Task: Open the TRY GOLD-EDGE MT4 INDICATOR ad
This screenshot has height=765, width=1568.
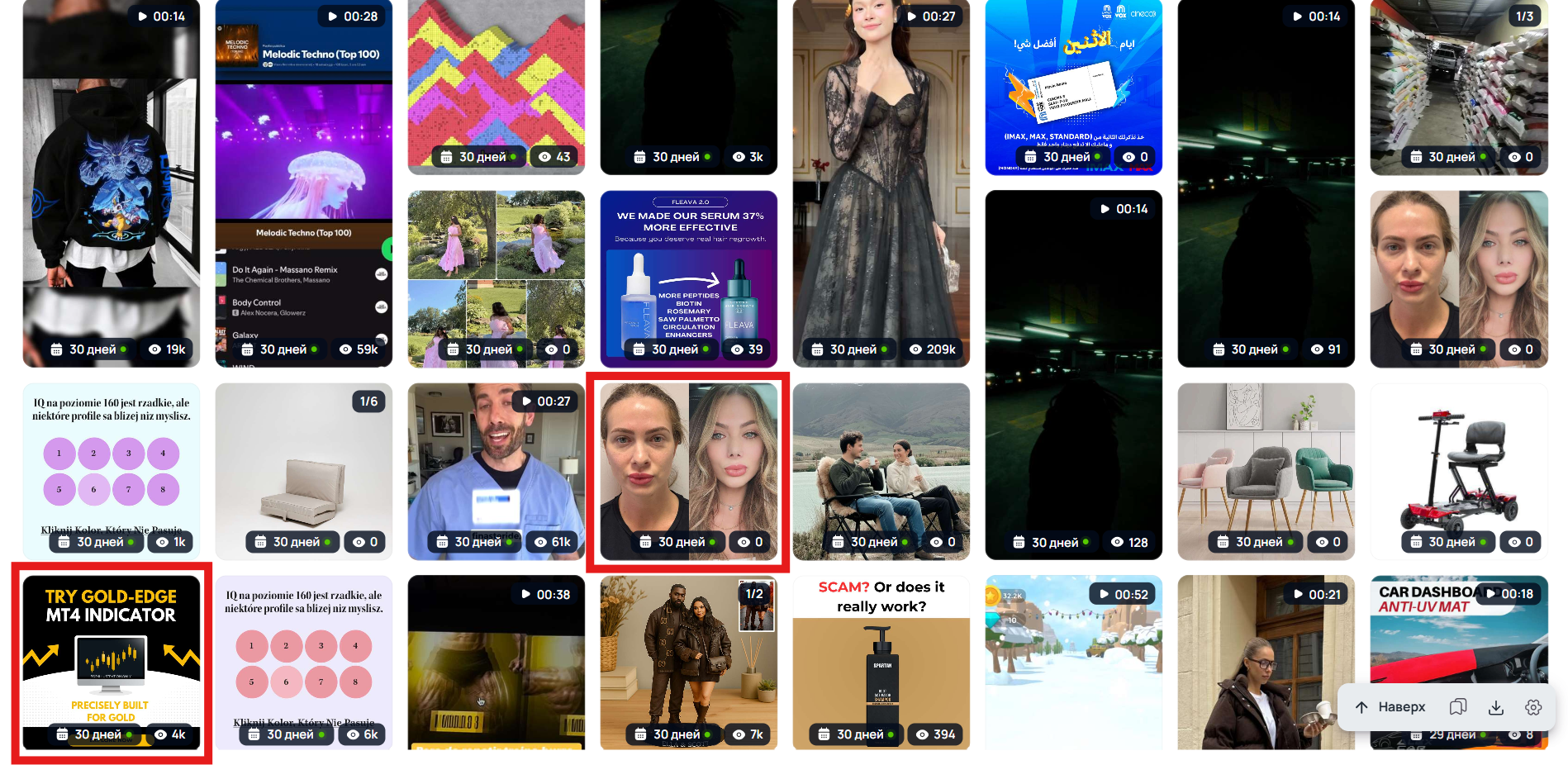Action: (x=111, y=653)
